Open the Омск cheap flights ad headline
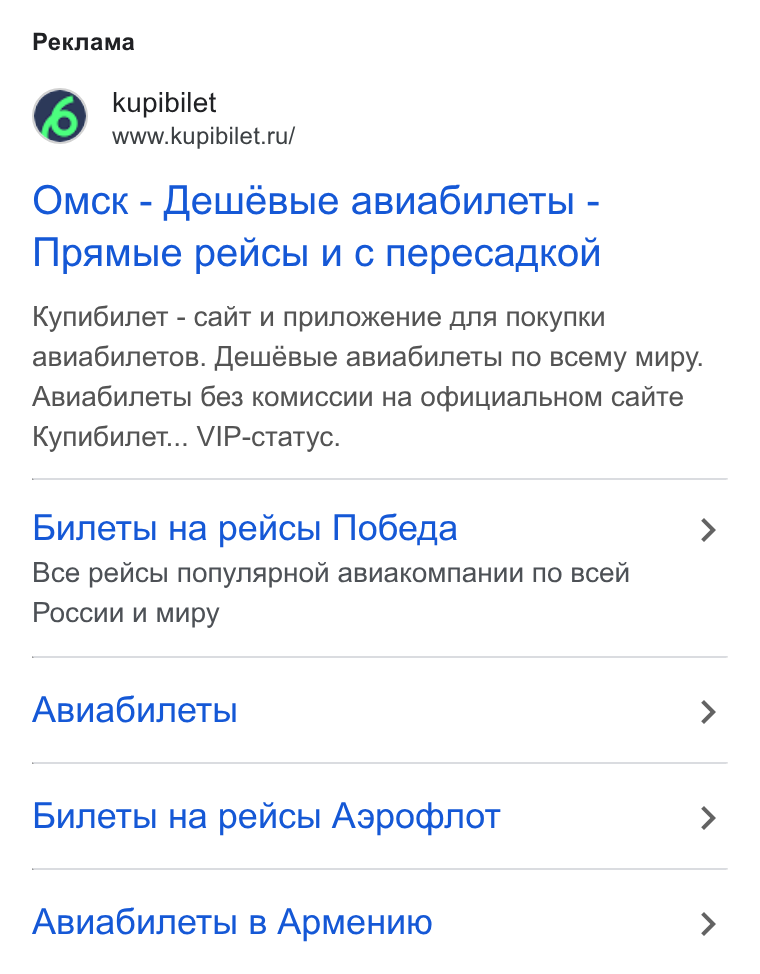This screenshot has height=974, width=760. [x=316, y=227]
